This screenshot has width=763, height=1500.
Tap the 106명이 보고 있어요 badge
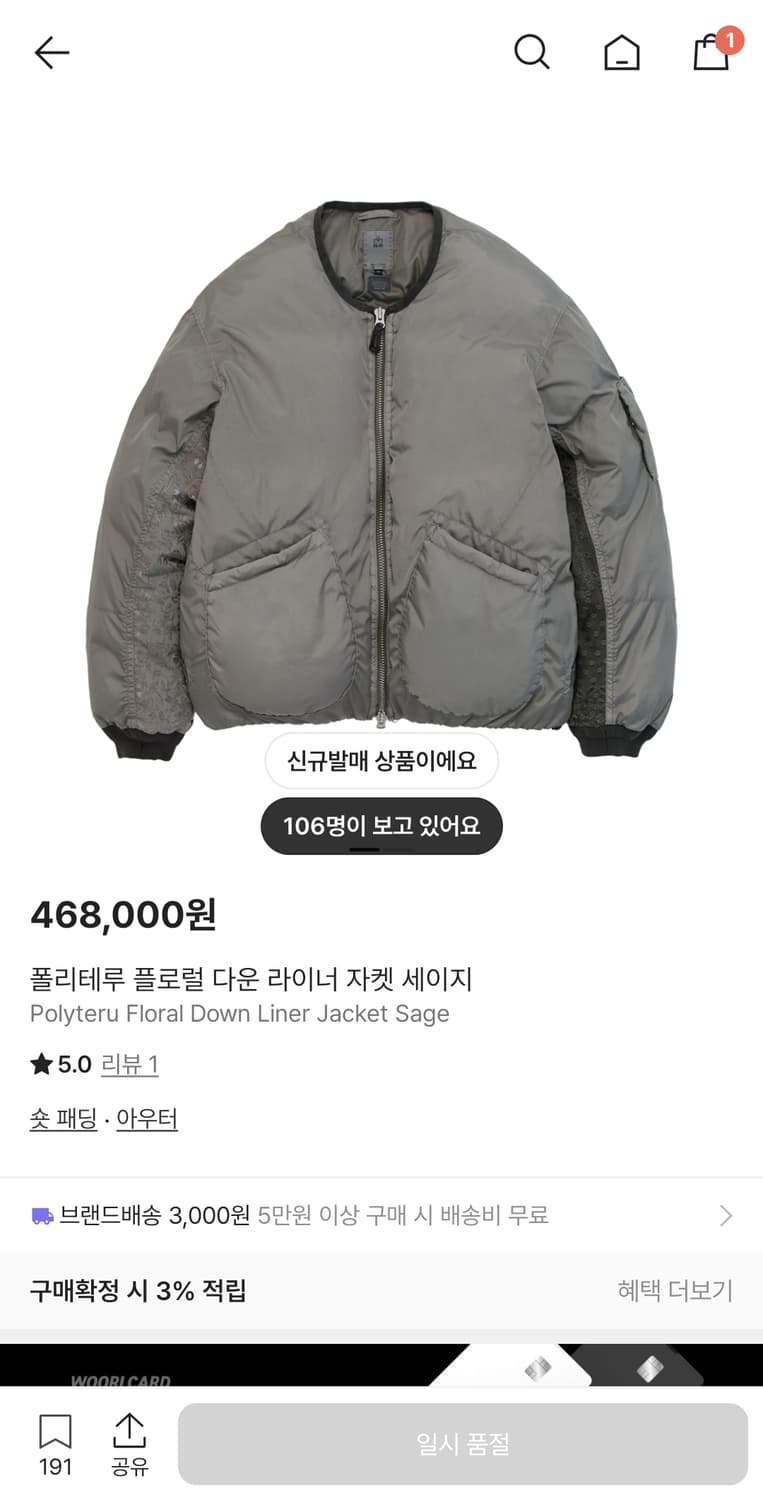[x=381, y=826]
